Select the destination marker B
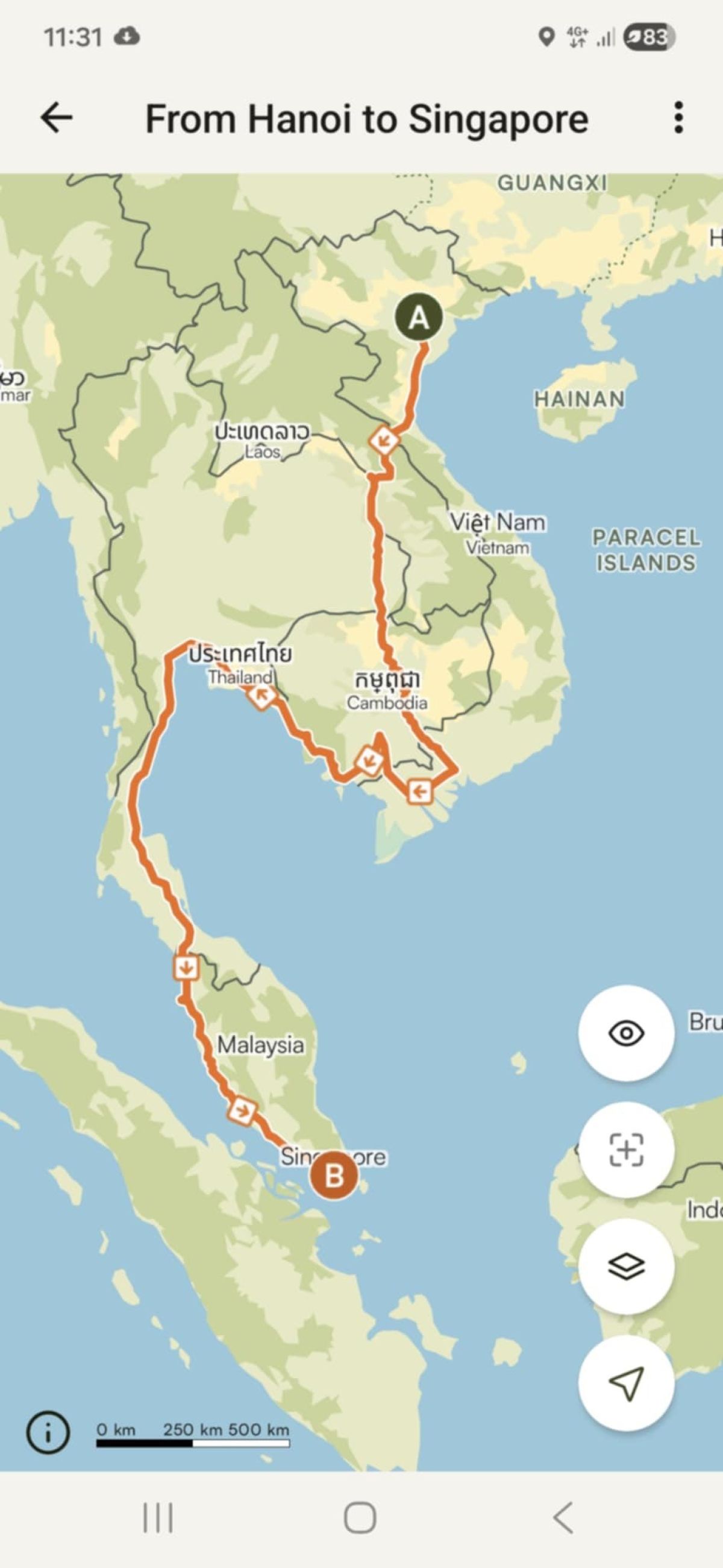The image size is (723, 1568). click(334, 1176)
